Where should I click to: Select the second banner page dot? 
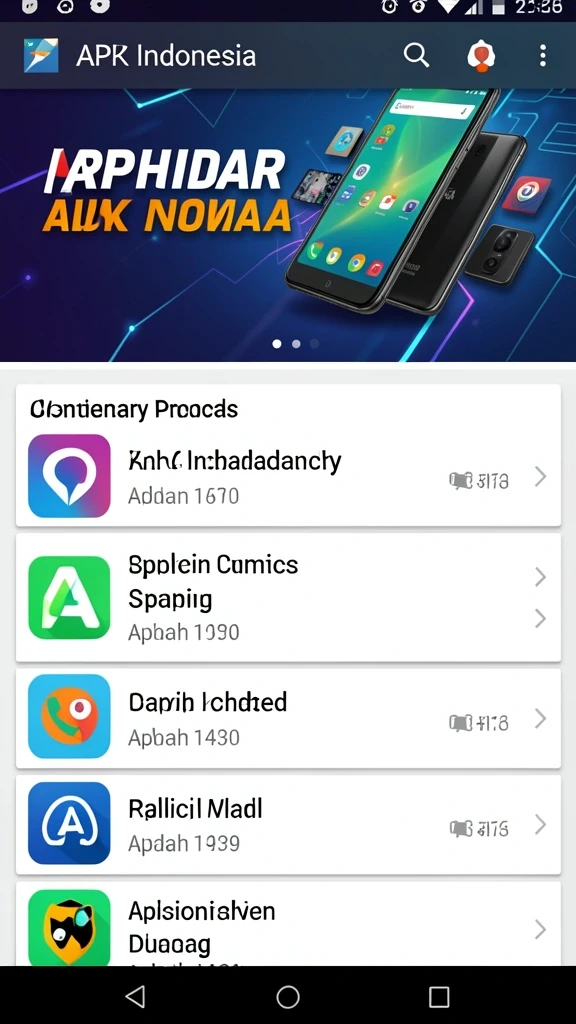tap(296, 344)
